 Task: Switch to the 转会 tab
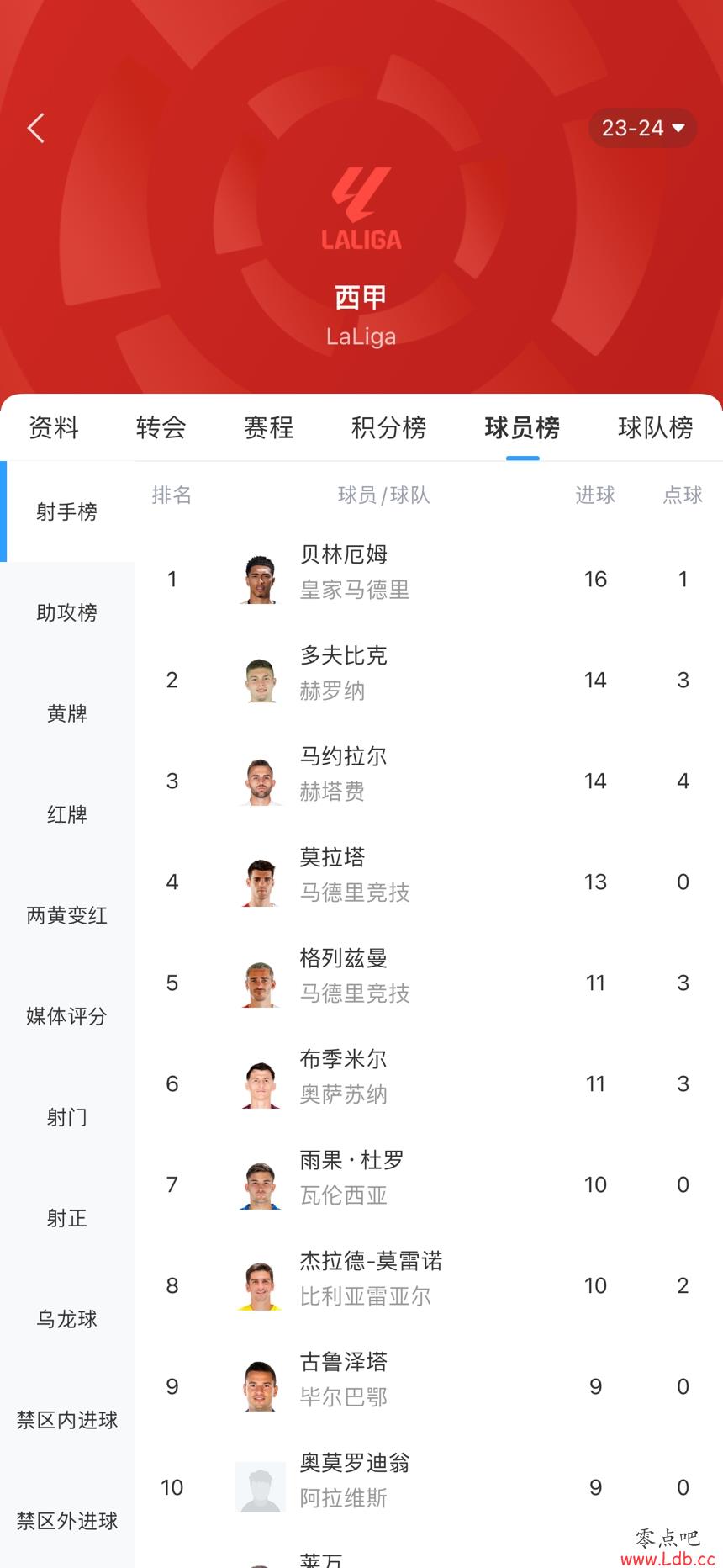(161, 427)
